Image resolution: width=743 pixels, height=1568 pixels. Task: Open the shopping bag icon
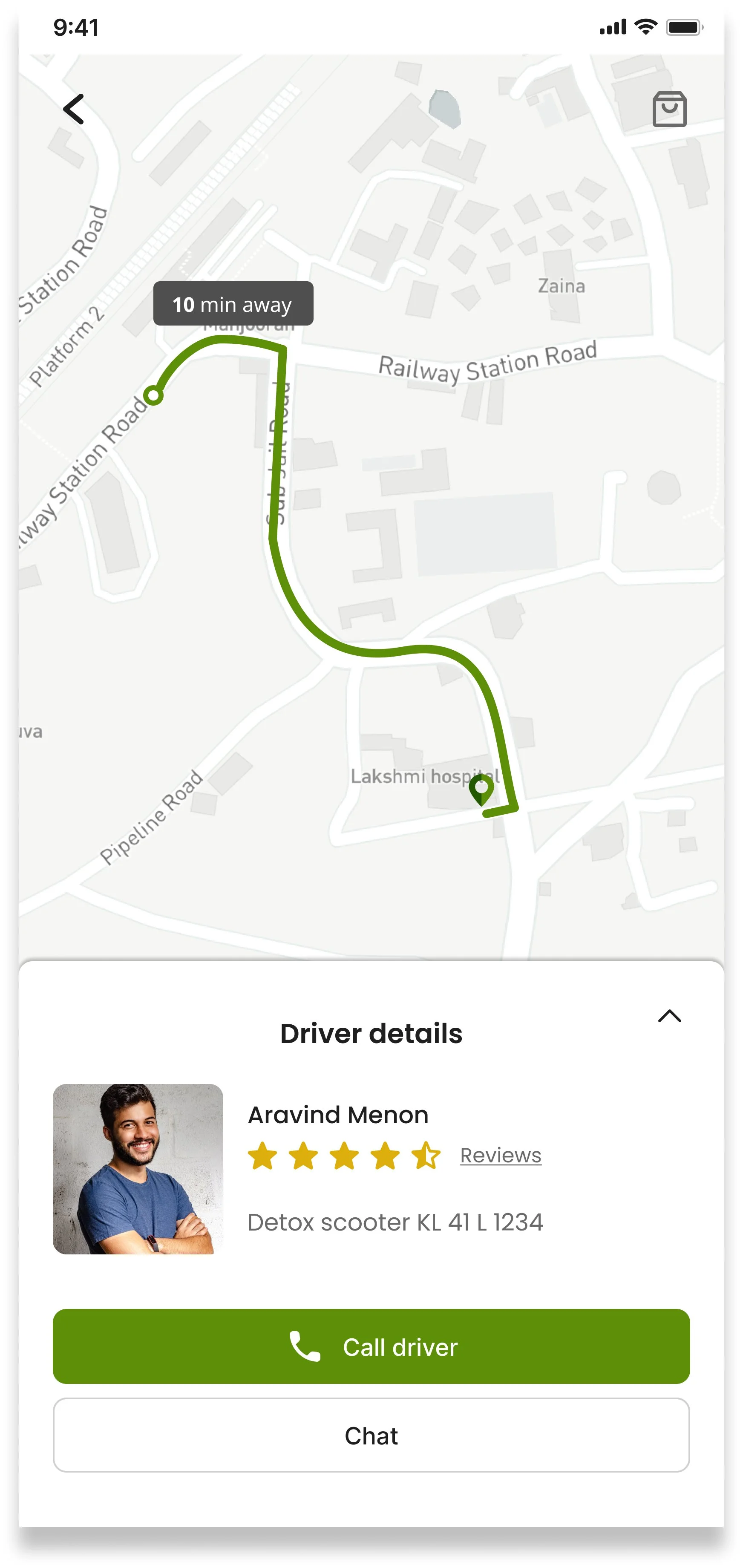point(669,110)
